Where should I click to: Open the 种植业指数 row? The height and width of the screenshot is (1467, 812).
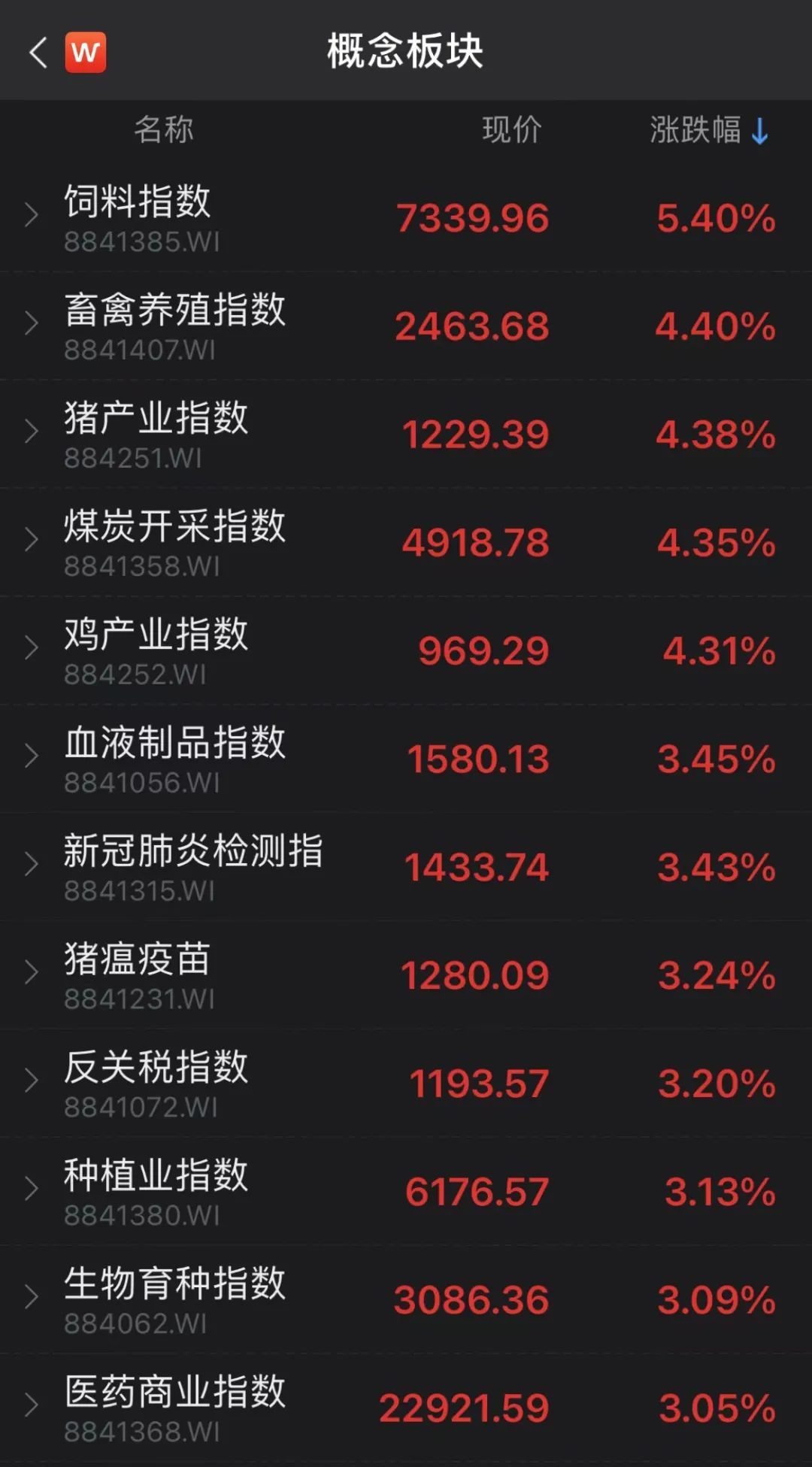pyautogui.click(x=406, y=1193)
